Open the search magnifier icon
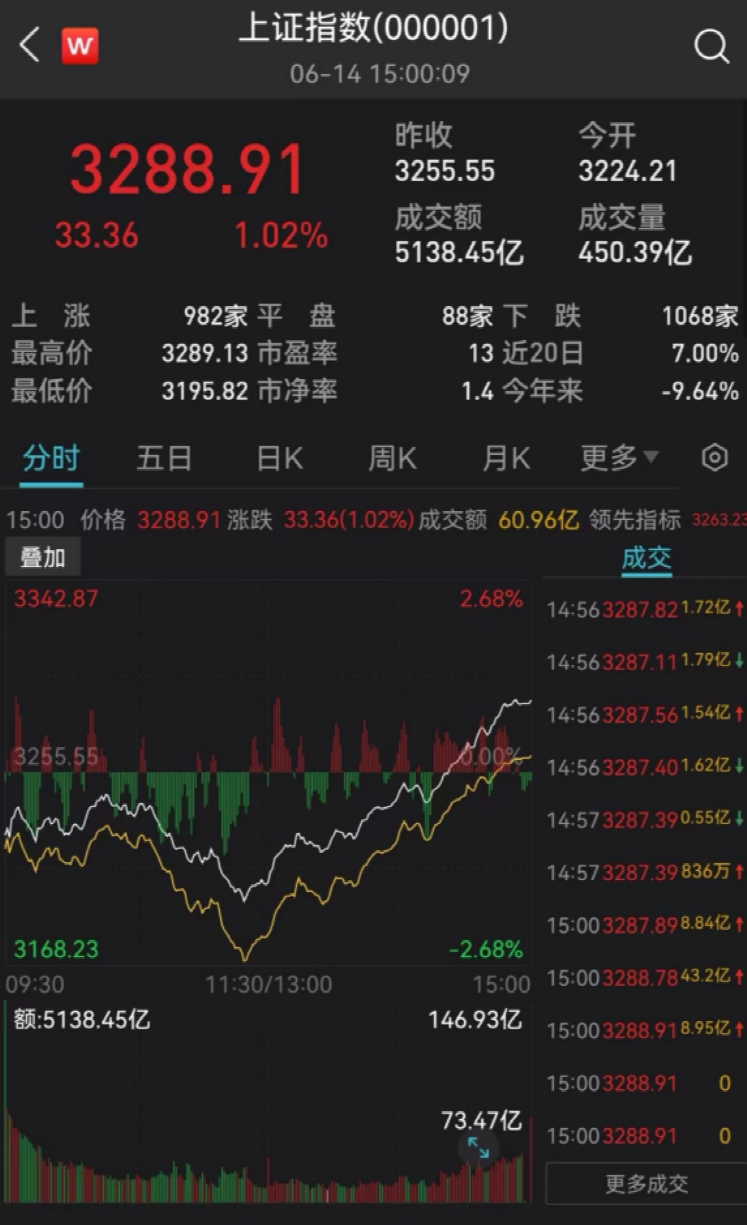 (x=711, y=46)
